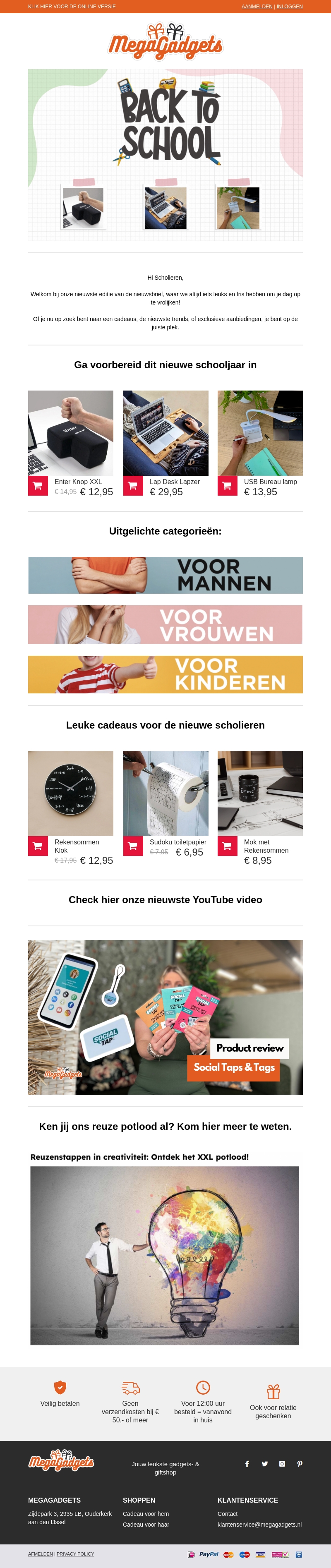Tap the AFMELDEN unsubscribe link

pos(40,1554)
